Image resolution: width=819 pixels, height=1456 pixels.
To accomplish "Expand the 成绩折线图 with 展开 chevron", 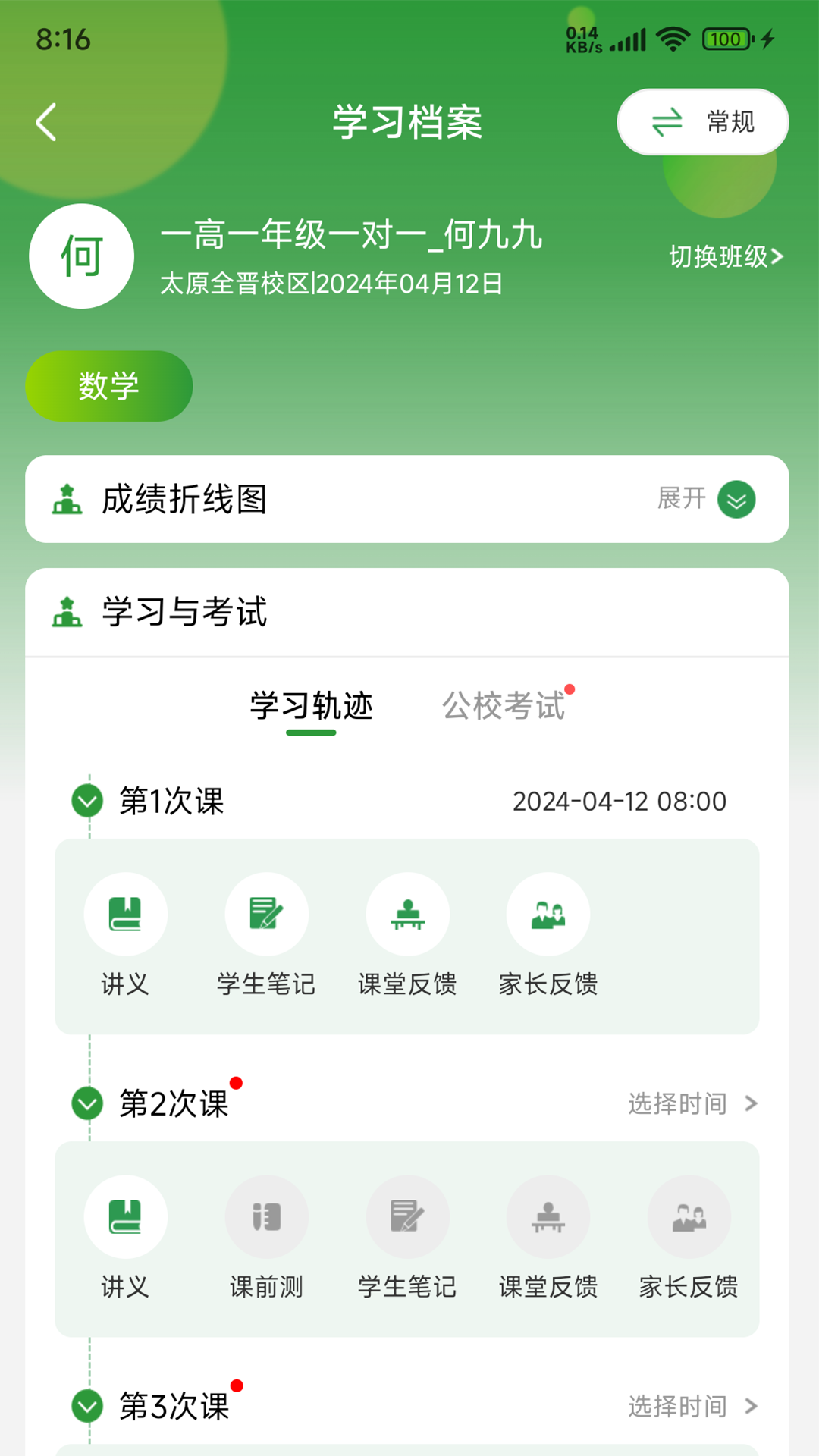I will click(735, 500).
